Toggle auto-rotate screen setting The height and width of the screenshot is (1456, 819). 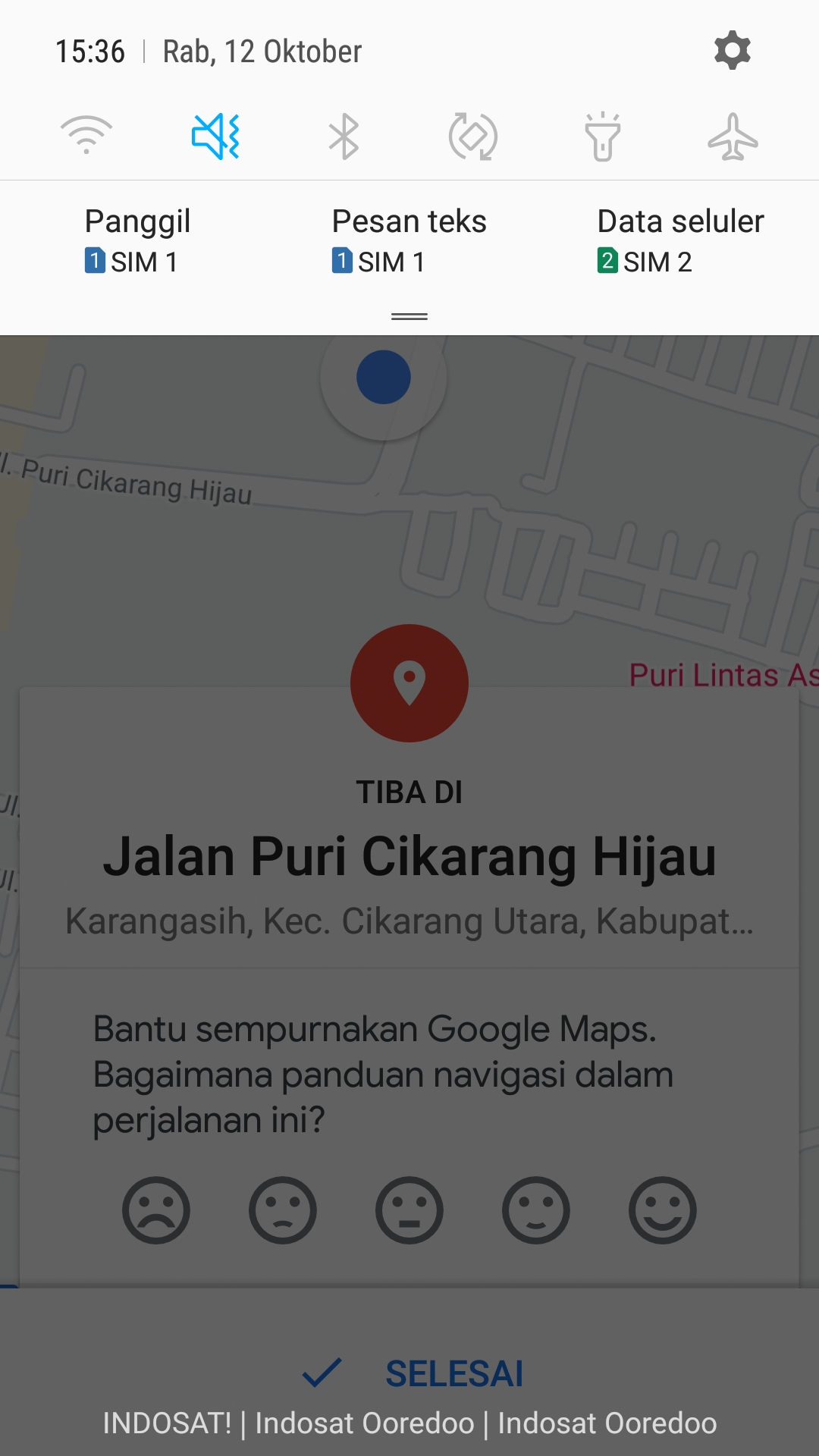(x=472, y=136)
